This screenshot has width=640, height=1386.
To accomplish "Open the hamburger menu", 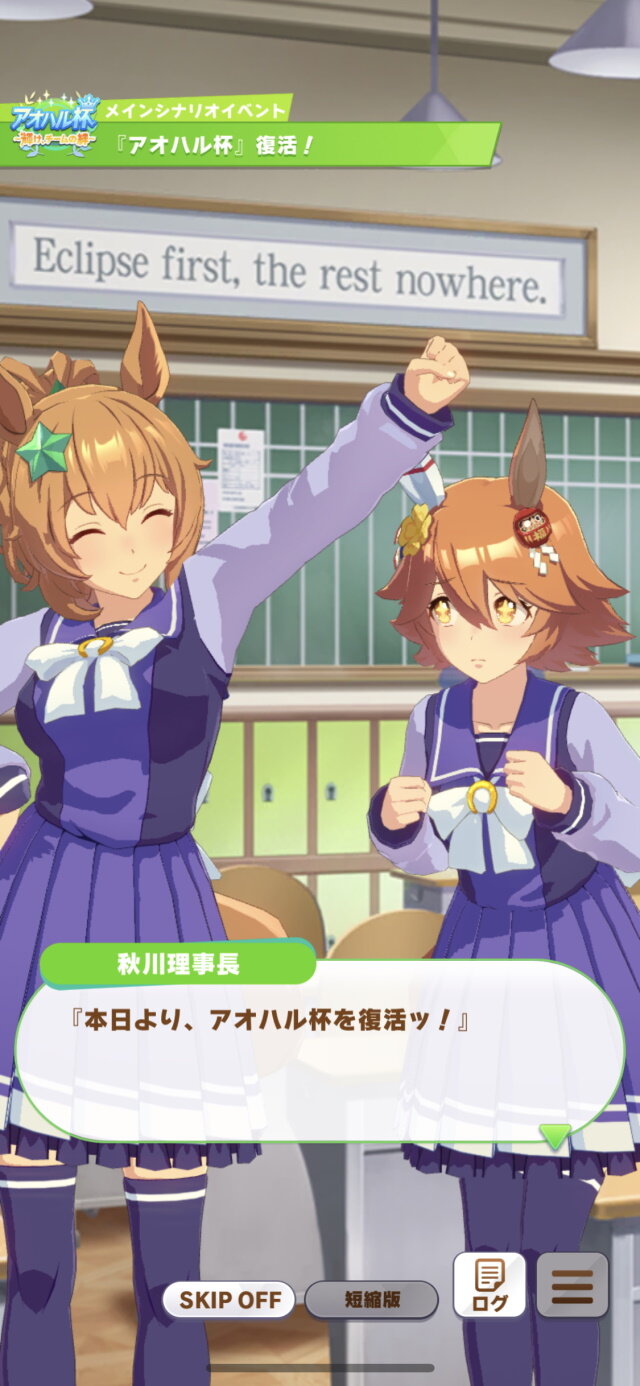I will (572, 1285).
